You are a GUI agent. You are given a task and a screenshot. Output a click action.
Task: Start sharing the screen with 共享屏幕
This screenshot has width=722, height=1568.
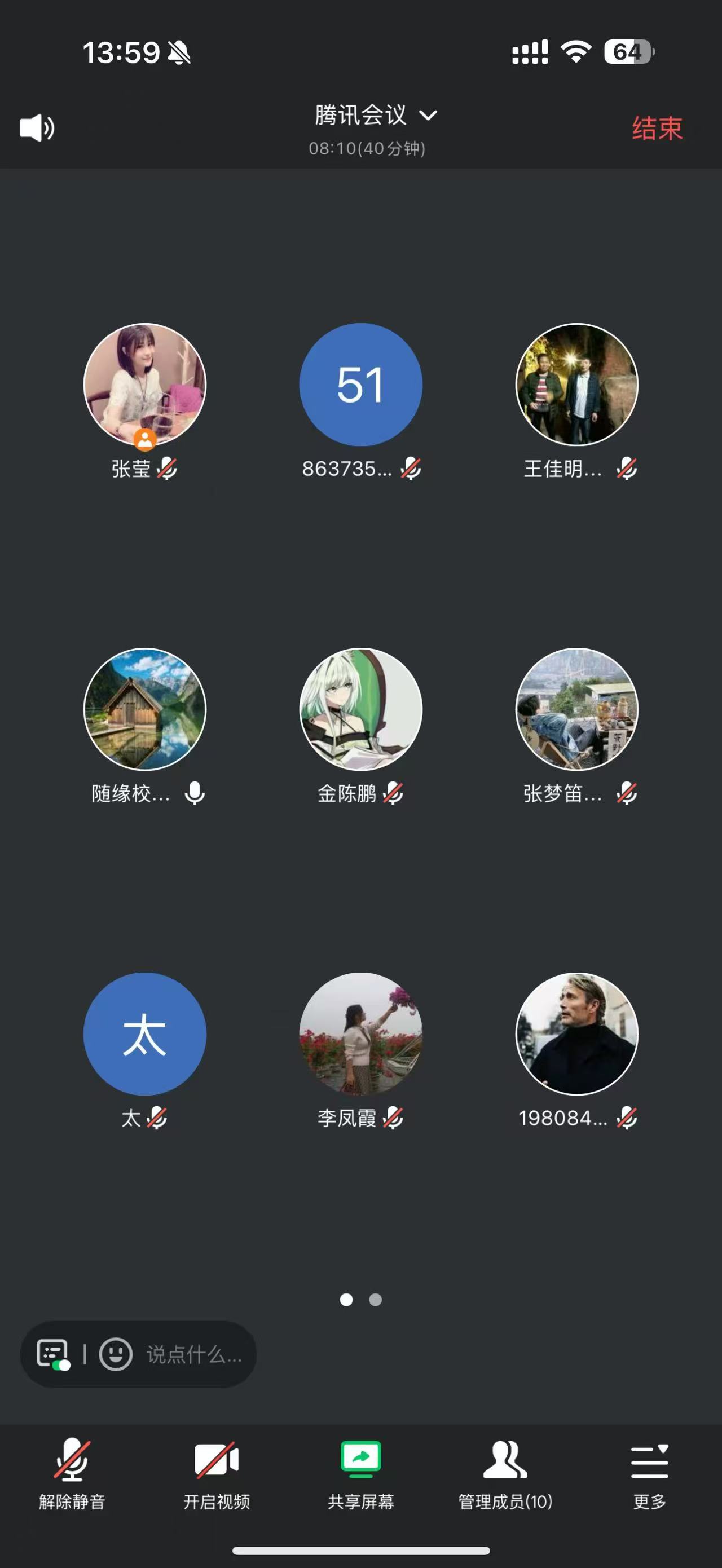tap(360, 1474)
